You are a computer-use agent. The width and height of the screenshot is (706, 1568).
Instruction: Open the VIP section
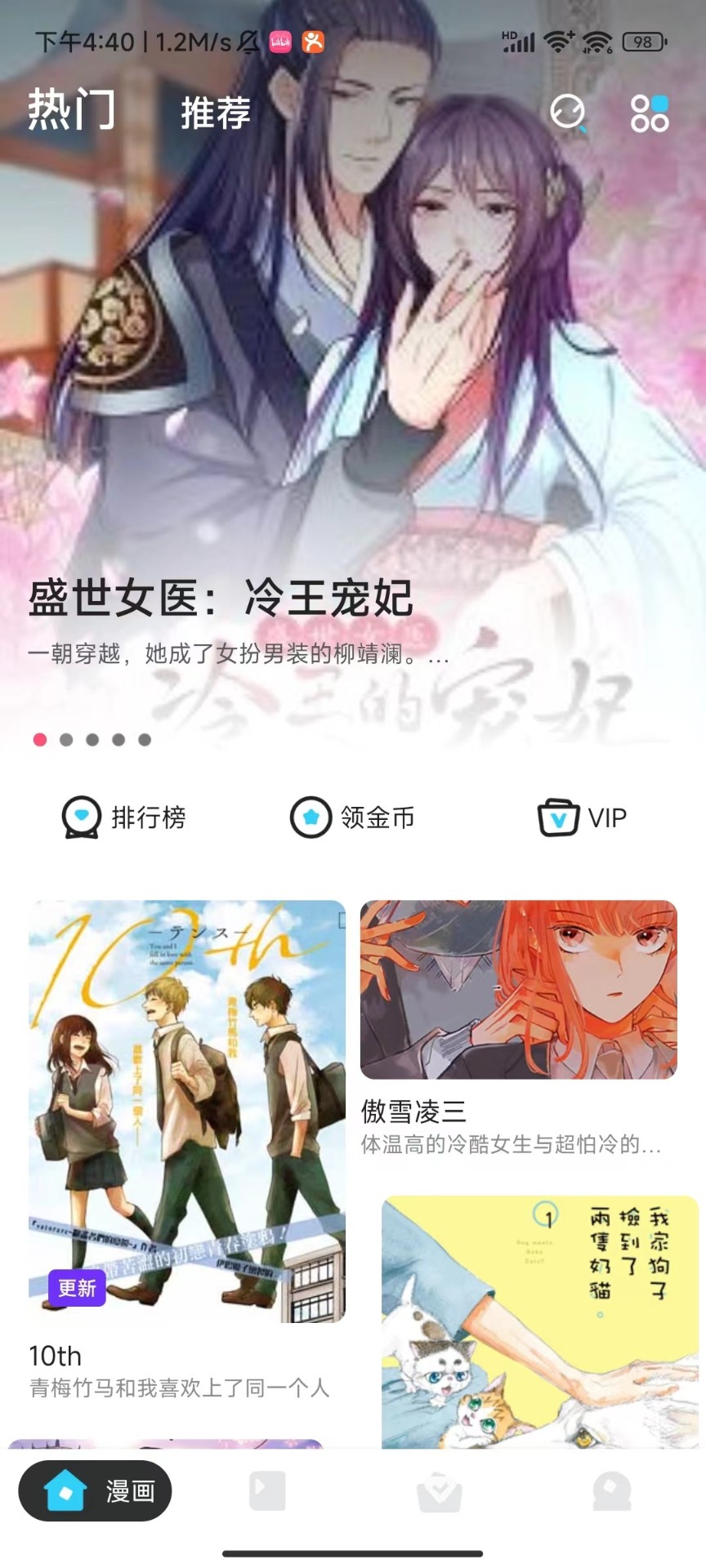582,817
